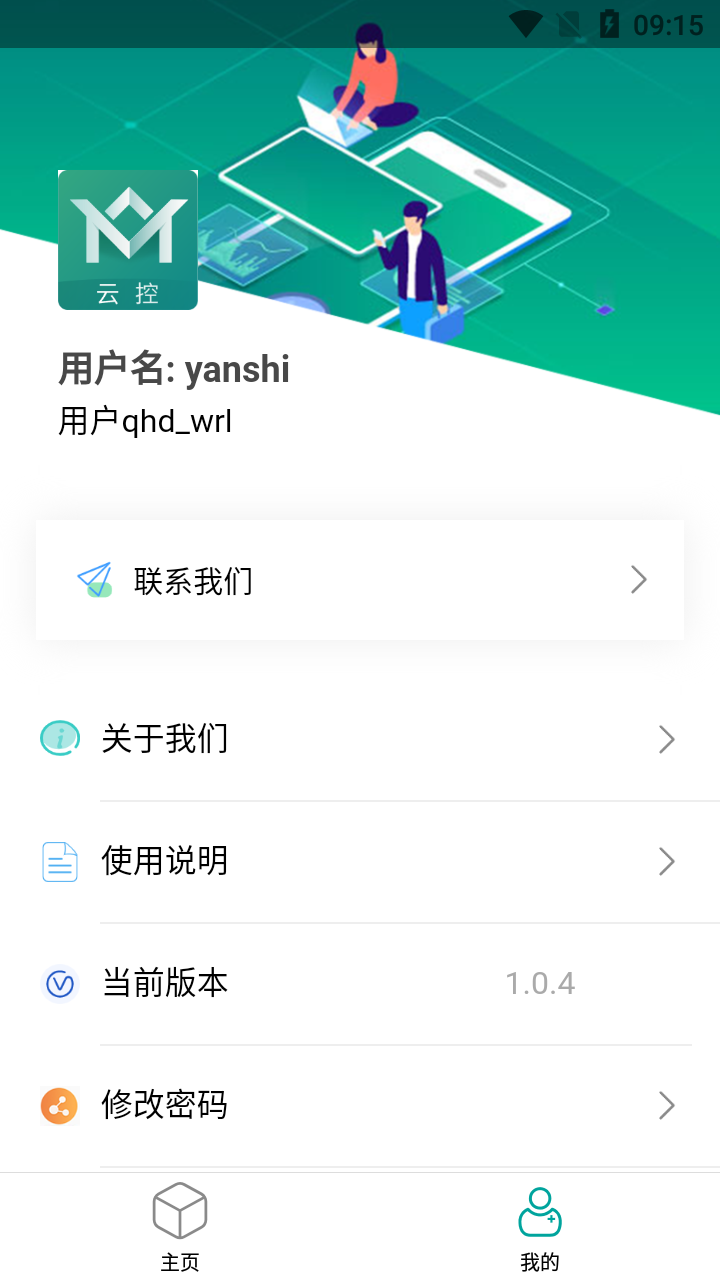Tap the 云控 app avatar logo
This screenshot has height=1280, width=720.
127,239
